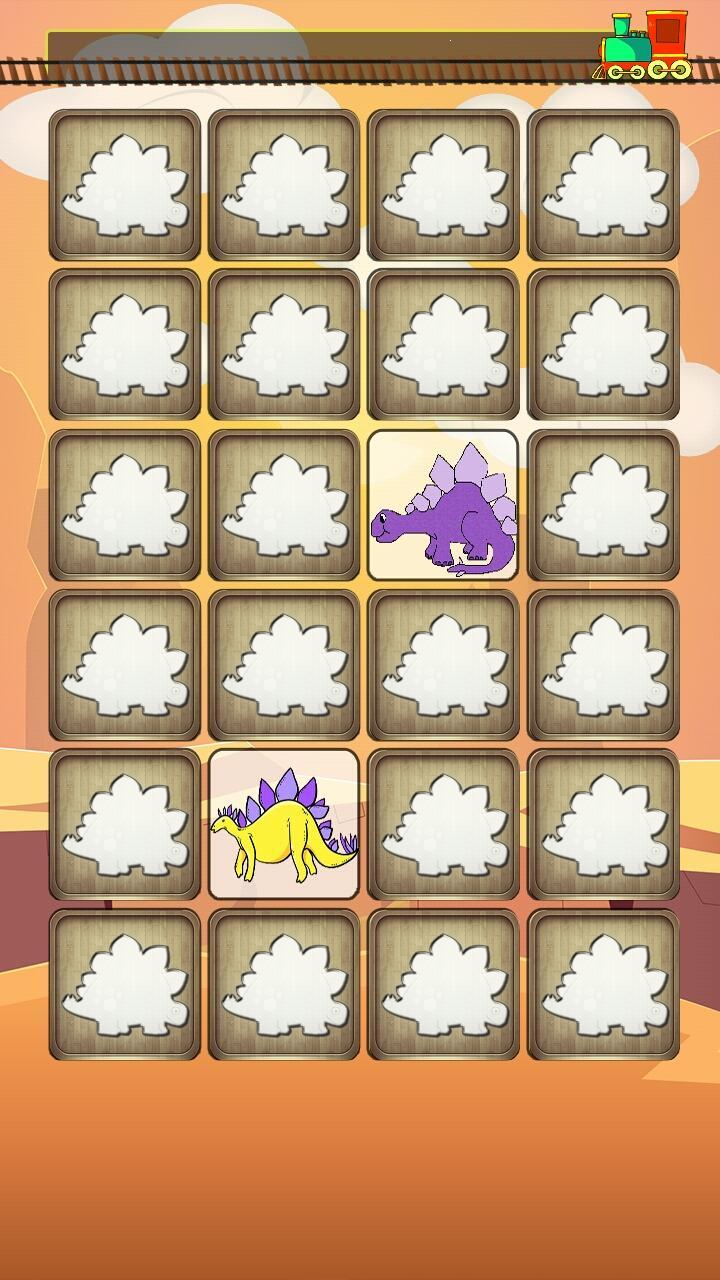Flip the revealed purple stegosaurus card

click(443, 505)
